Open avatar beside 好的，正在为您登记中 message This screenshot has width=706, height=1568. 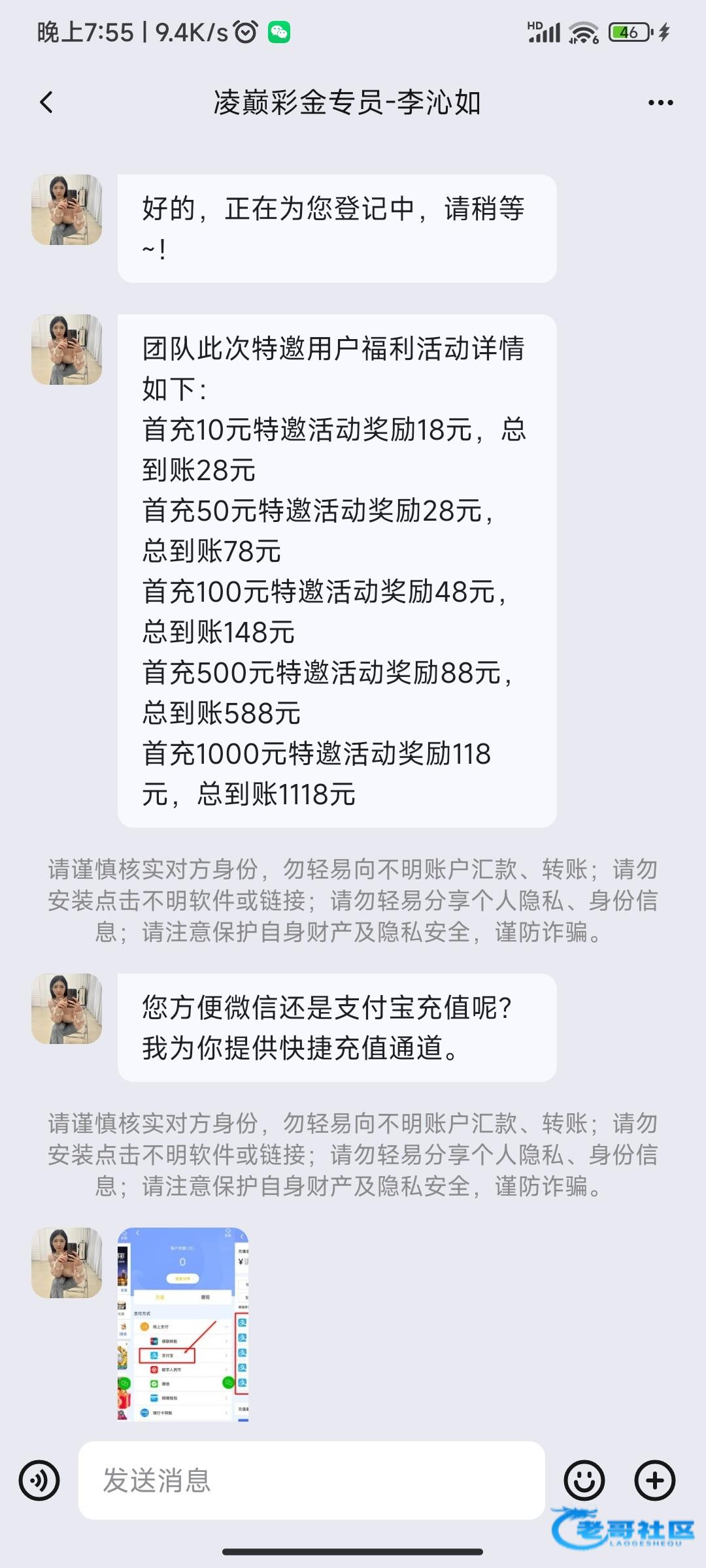pos(67,210)
